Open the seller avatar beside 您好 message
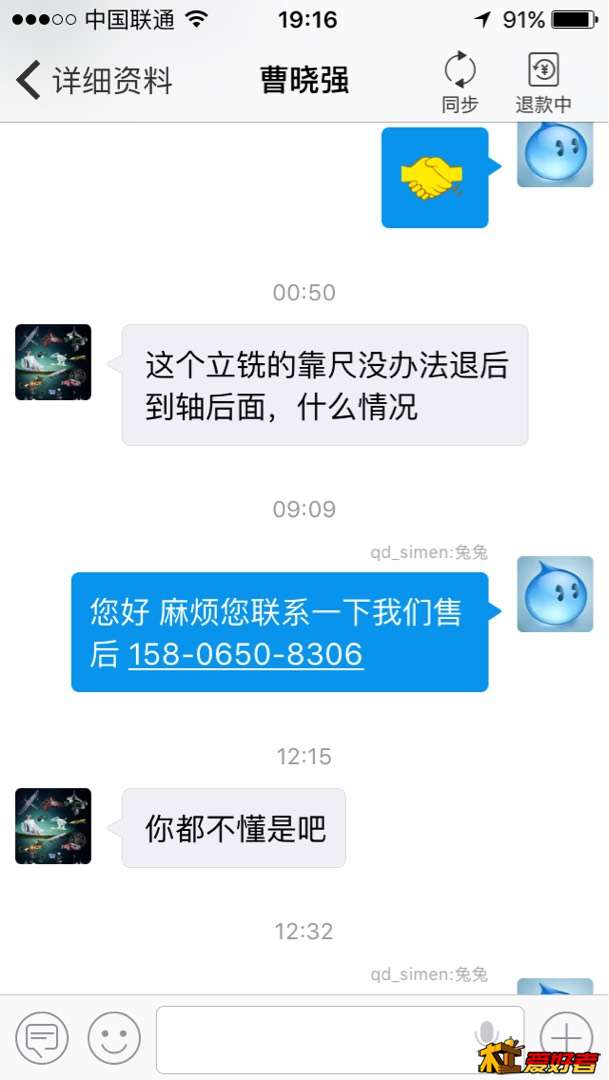The width and height of the screenshot is (609, 1080). pyautogui.click(x=555, y=594)
